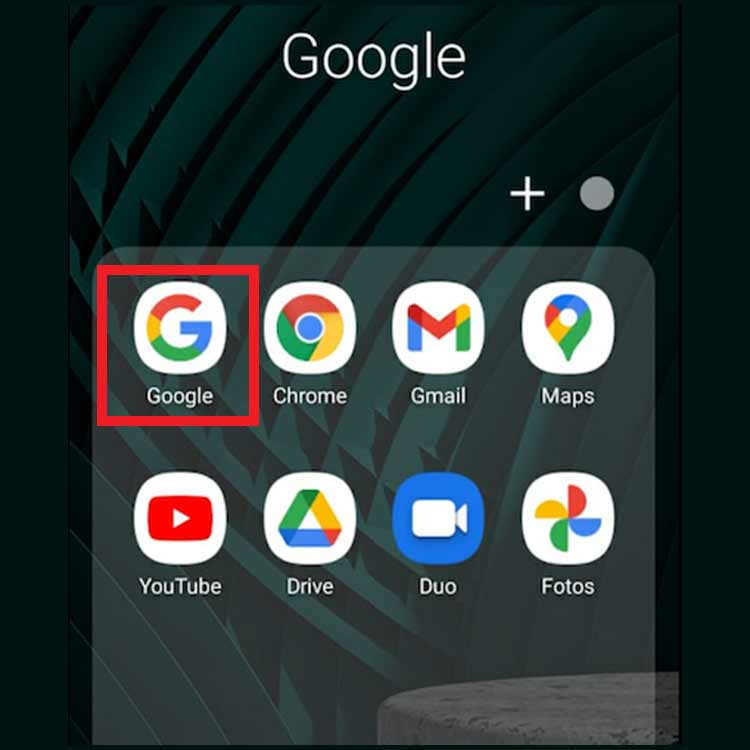Launch YouTube
This screenshot has width=750, height=750.
(x=180, y=518)
